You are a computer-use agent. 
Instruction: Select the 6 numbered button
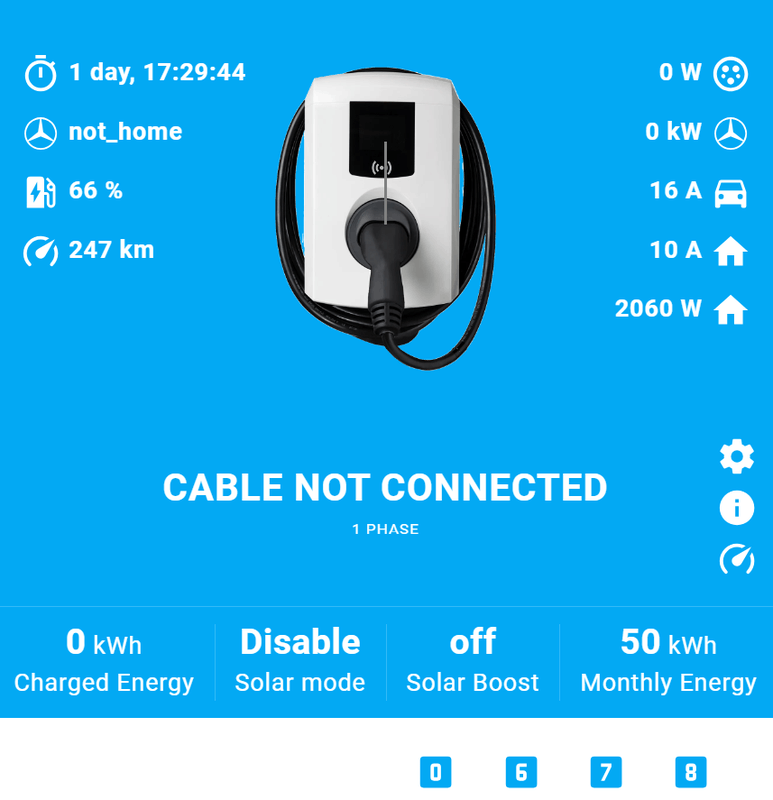click(520, 772)
